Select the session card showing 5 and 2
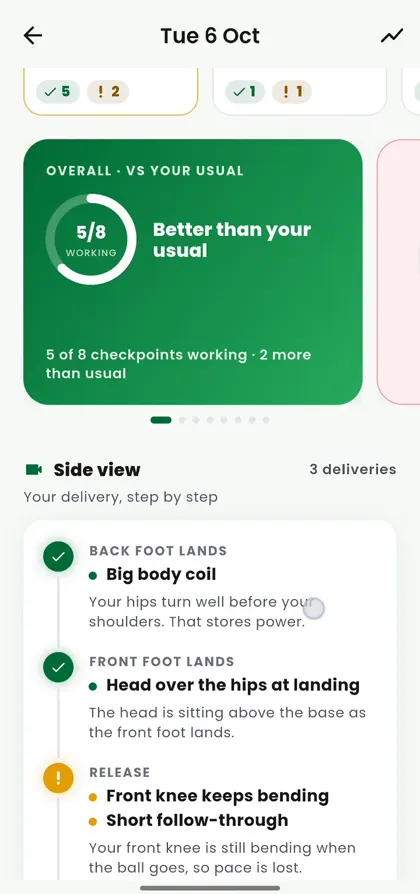 tap(111, 91)
